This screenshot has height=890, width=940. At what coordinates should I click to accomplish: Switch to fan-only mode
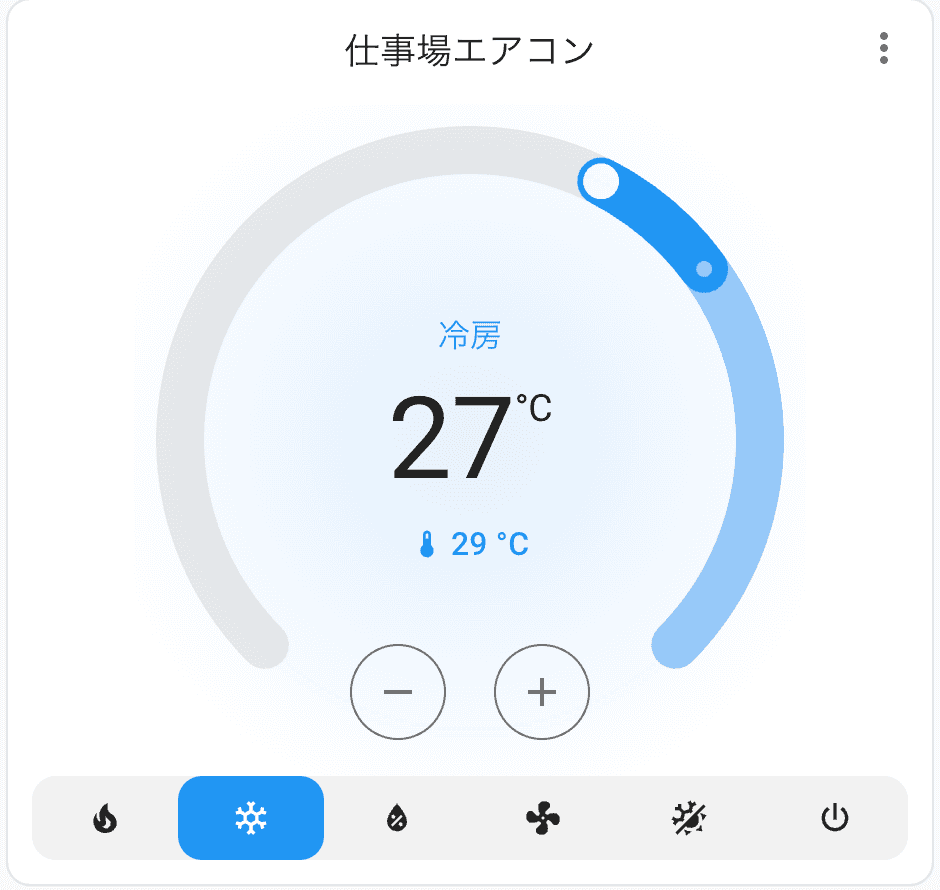click(x=543, y=819)
